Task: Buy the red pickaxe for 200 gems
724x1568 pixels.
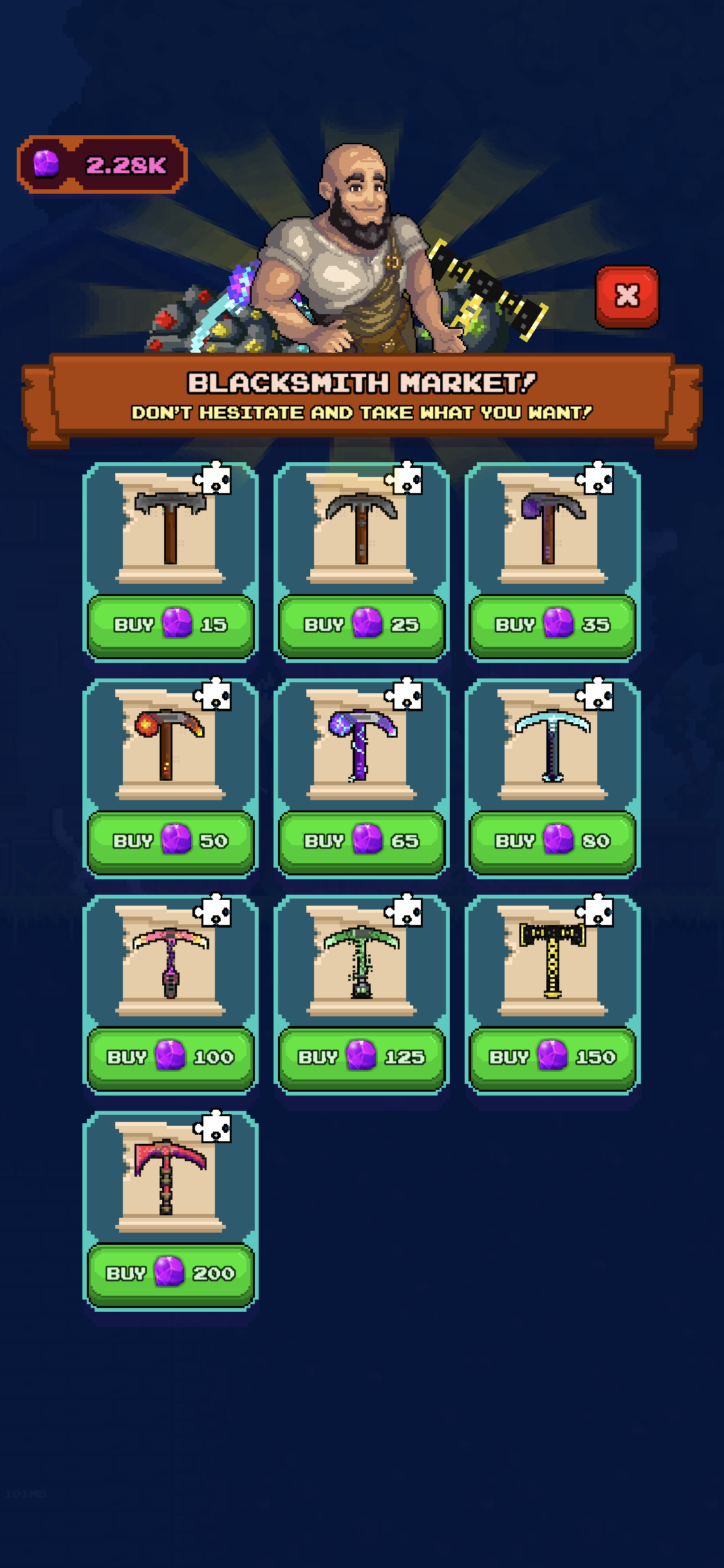Action: [171, 1274]
